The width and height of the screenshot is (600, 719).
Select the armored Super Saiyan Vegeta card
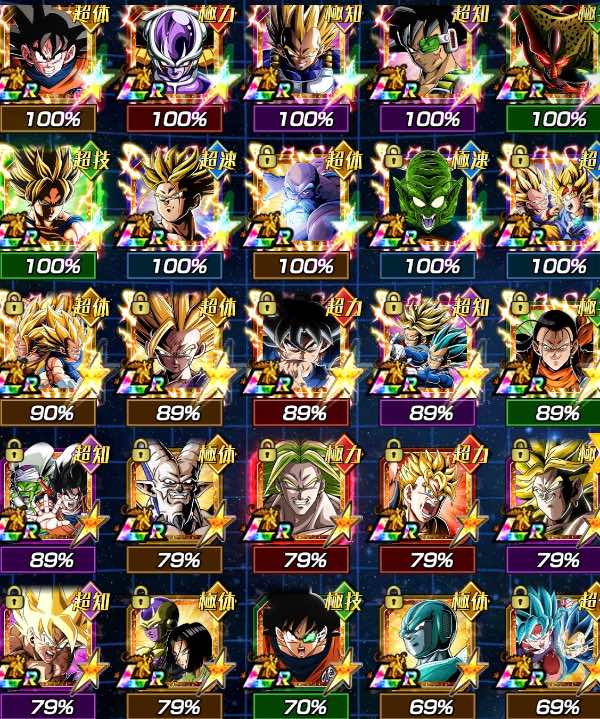(305, 55)
